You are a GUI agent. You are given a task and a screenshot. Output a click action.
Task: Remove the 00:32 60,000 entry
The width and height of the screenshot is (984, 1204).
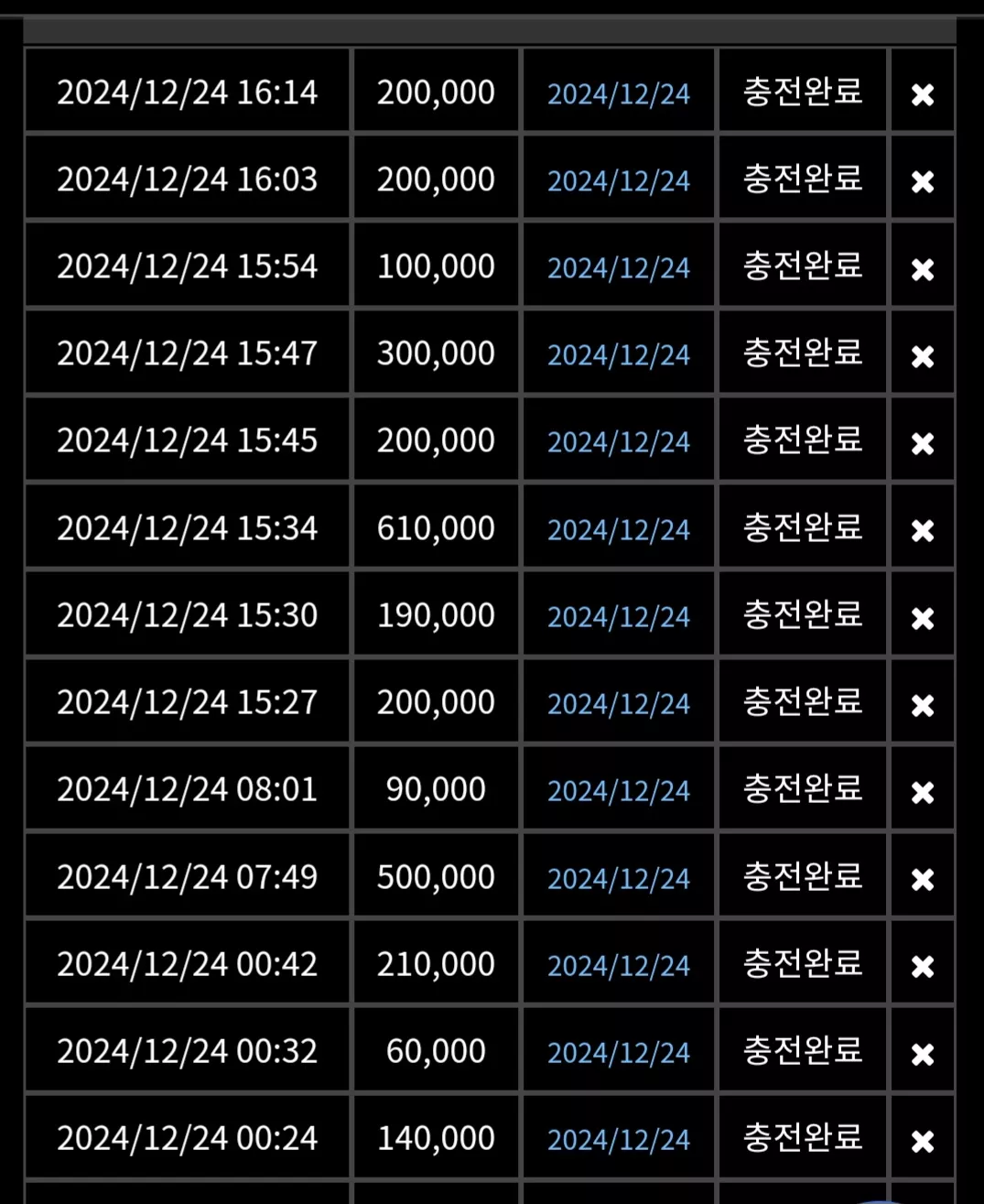[x=923, y=1054]
